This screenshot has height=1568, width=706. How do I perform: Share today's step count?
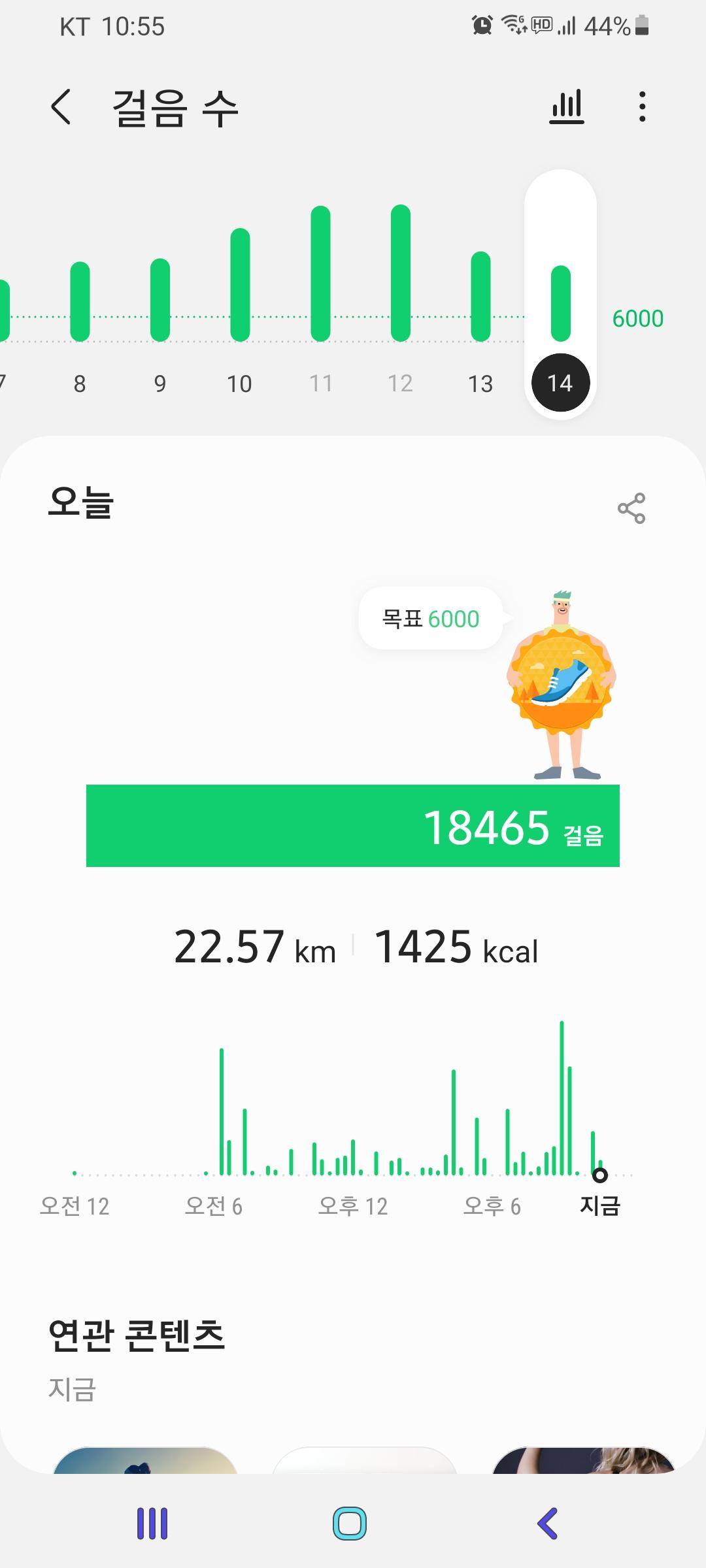631,508
